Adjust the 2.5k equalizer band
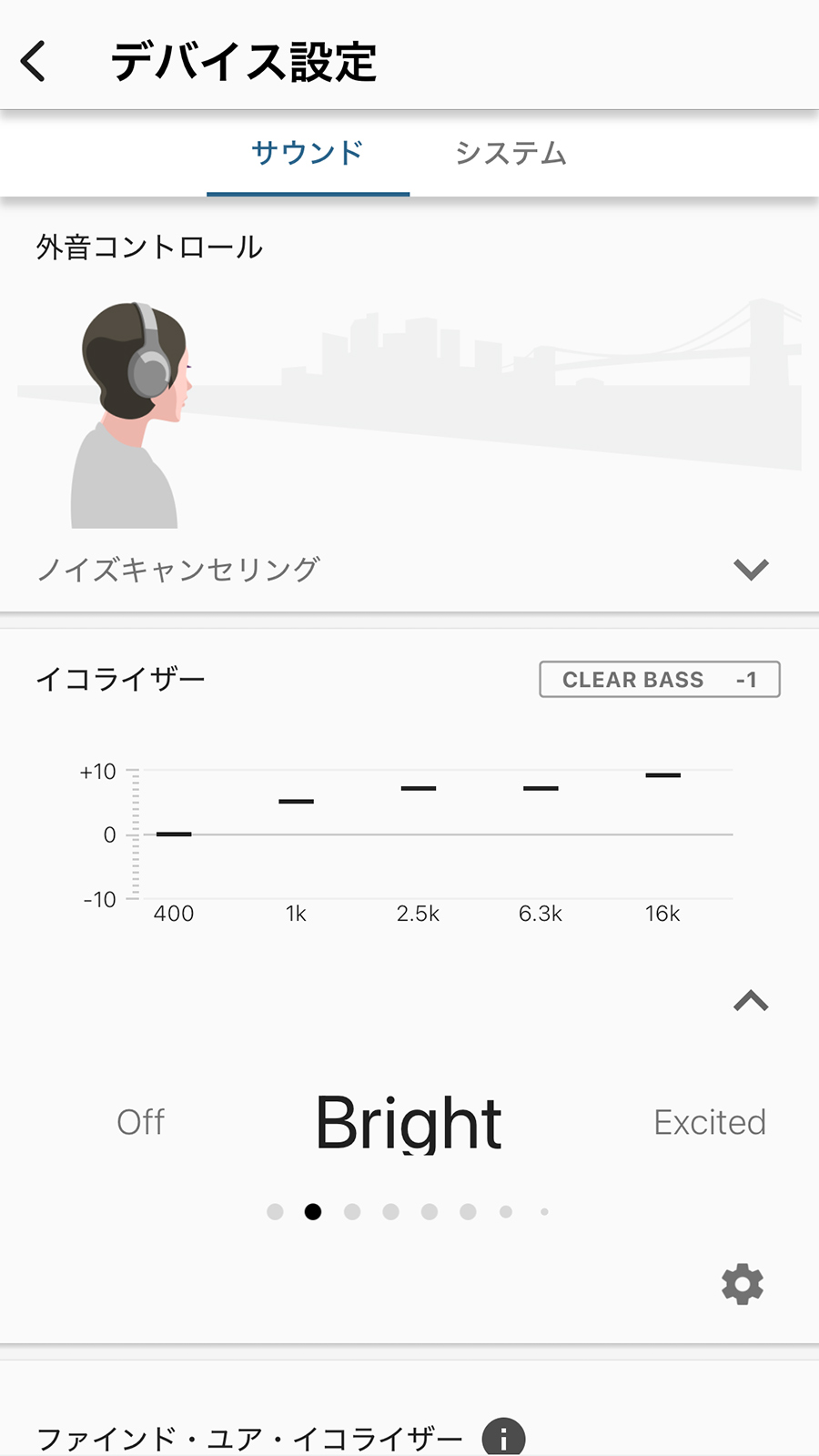819x1456 pixels. click(419, 786)
